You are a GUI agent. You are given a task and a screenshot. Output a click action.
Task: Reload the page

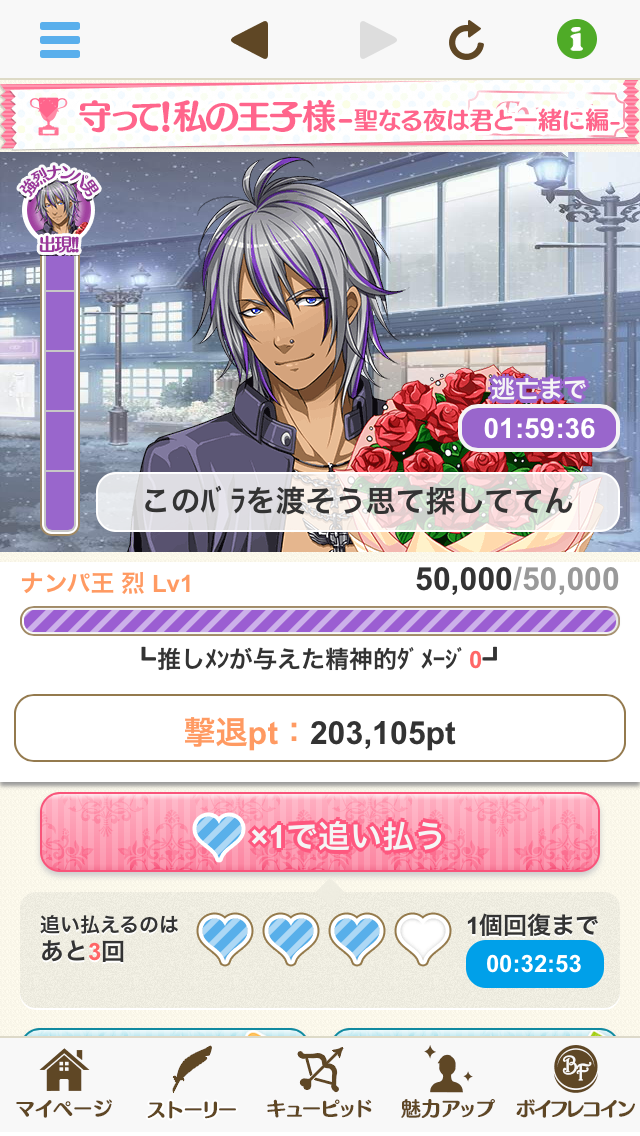click(x=466, y=40)
